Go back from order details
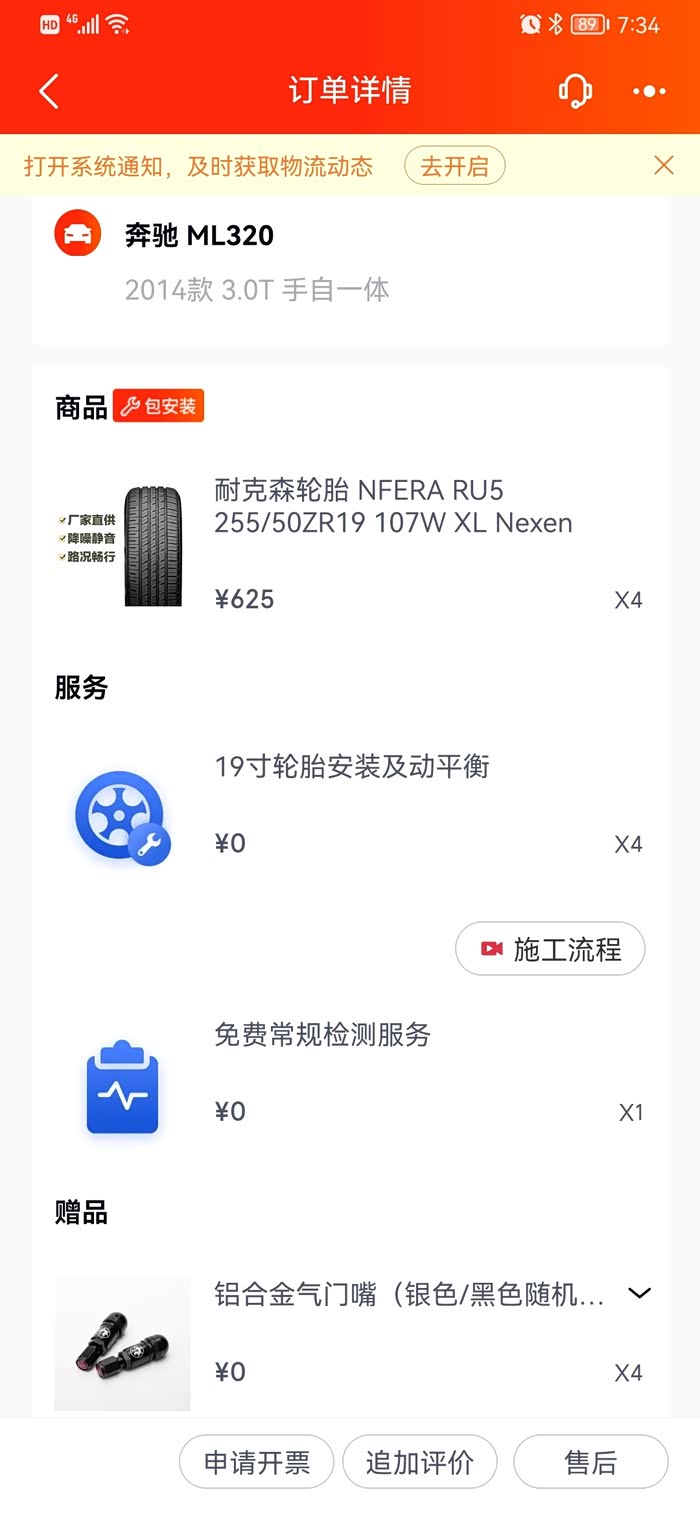The image size is (700, 1516). (x=49, y=91)
